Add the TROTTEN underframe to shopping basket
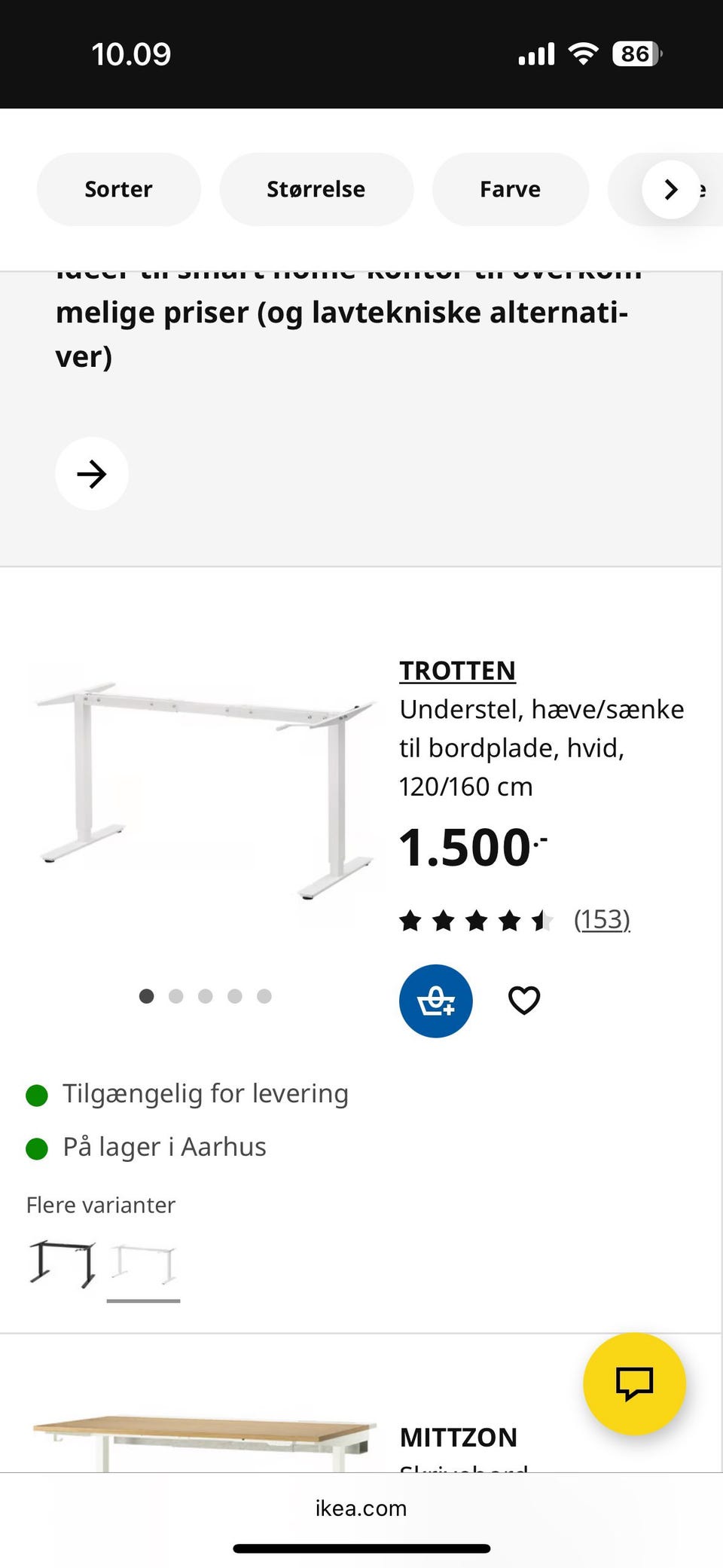Screen dimensions: 723x1568 [x=435, y=1001]
